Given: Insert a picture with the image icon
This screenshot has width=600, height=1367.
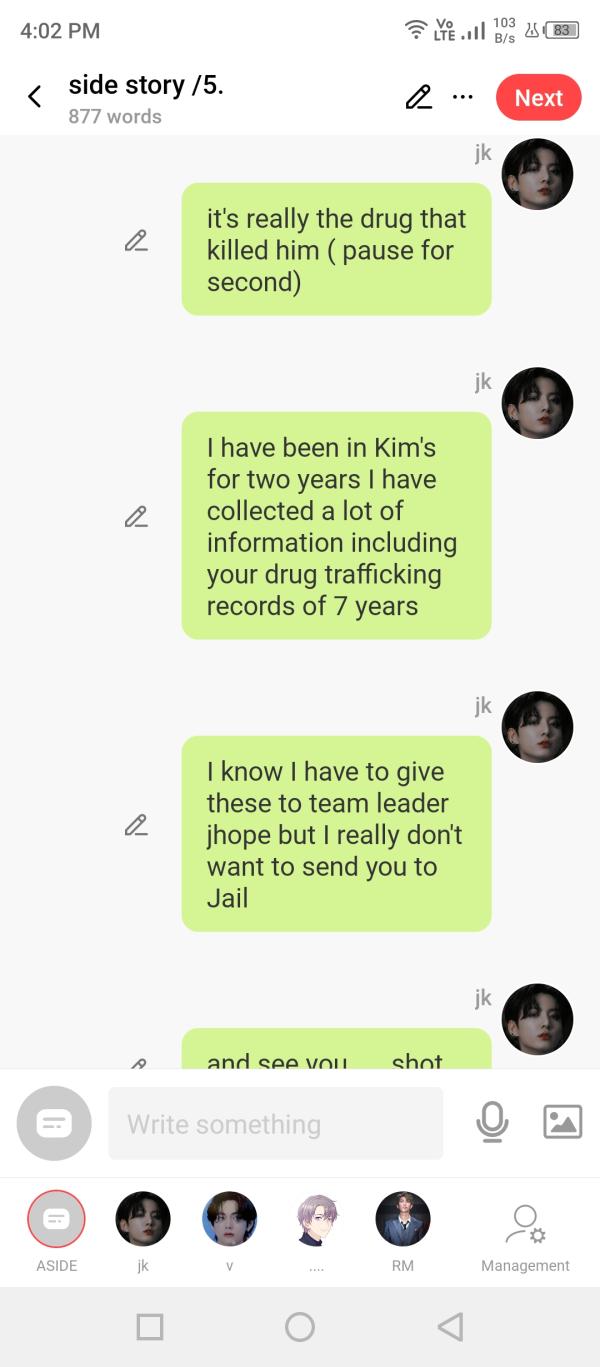Looking at the screenshot, I should [x=562, y=1122].
